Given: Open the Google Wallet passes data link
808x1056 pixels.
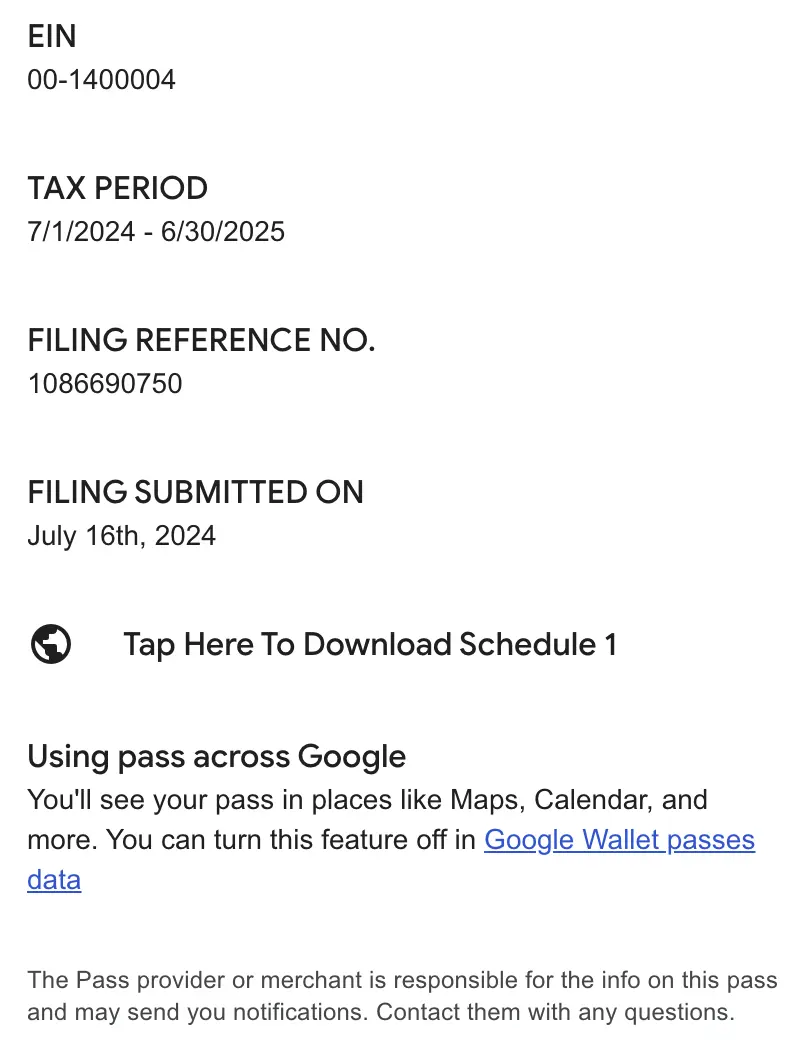Looking at the screenshot, I should (618, 840).
